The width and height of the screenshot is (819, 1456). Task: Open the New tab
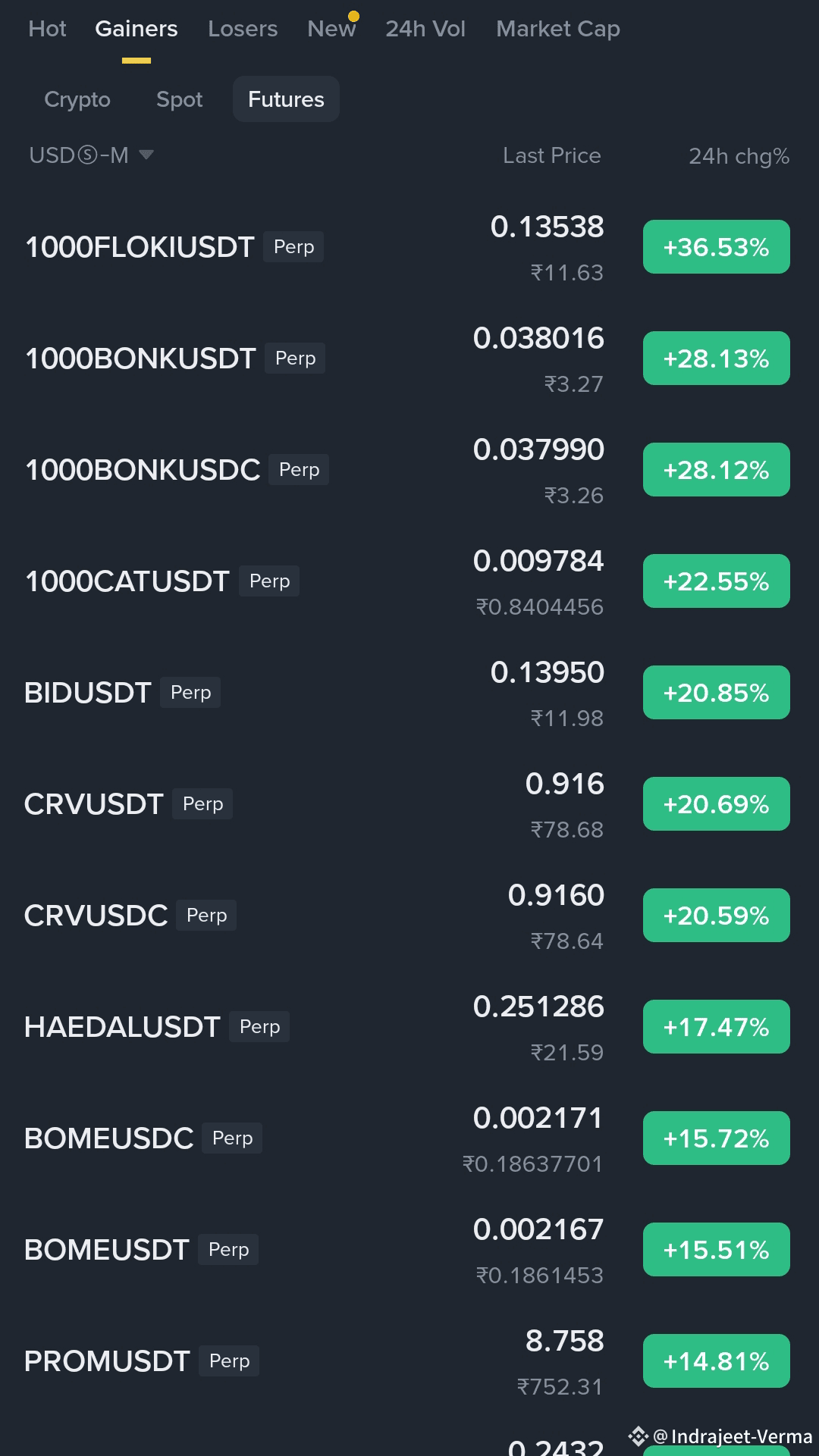click(331, 29)
